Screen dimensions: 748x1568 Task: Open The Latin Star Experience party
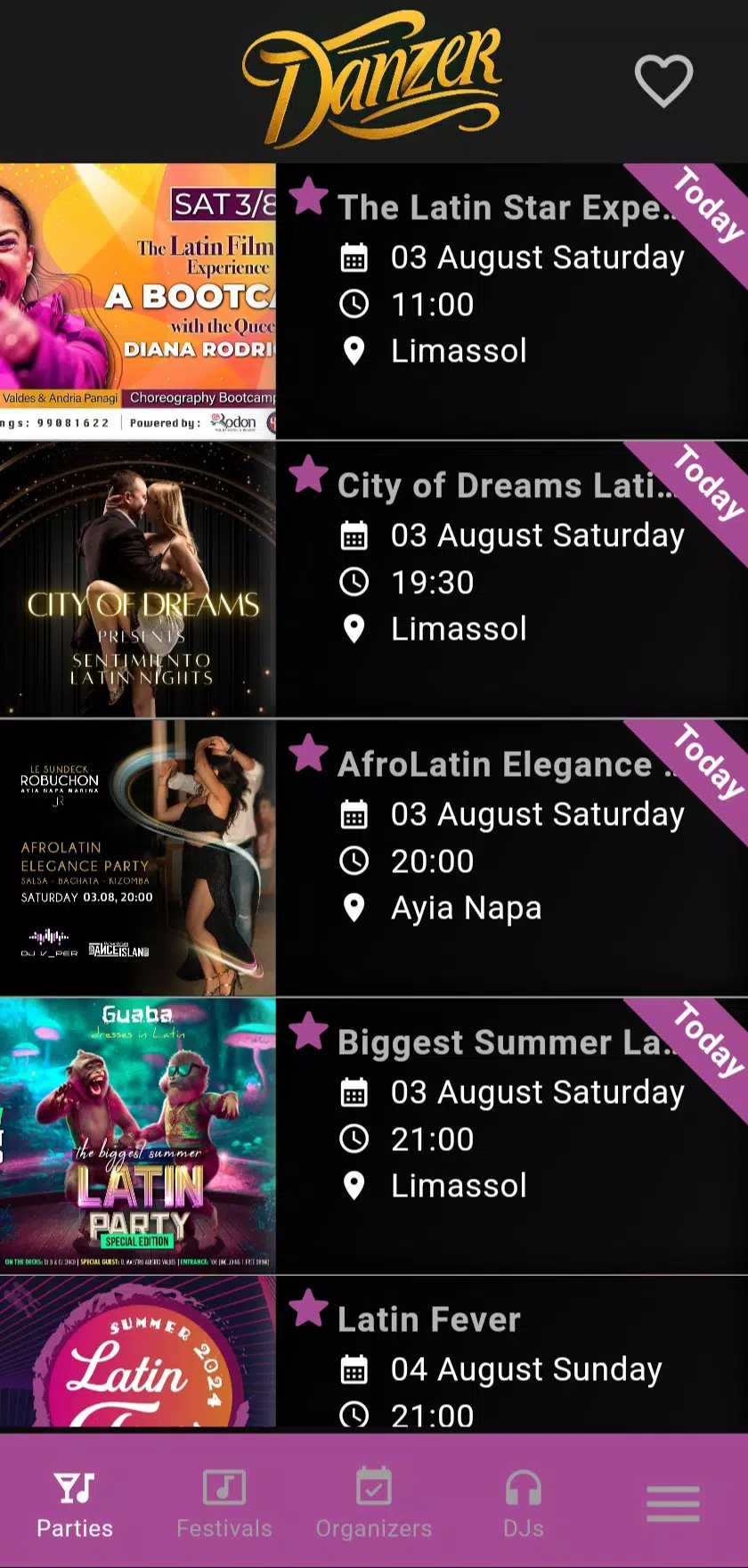503,208
